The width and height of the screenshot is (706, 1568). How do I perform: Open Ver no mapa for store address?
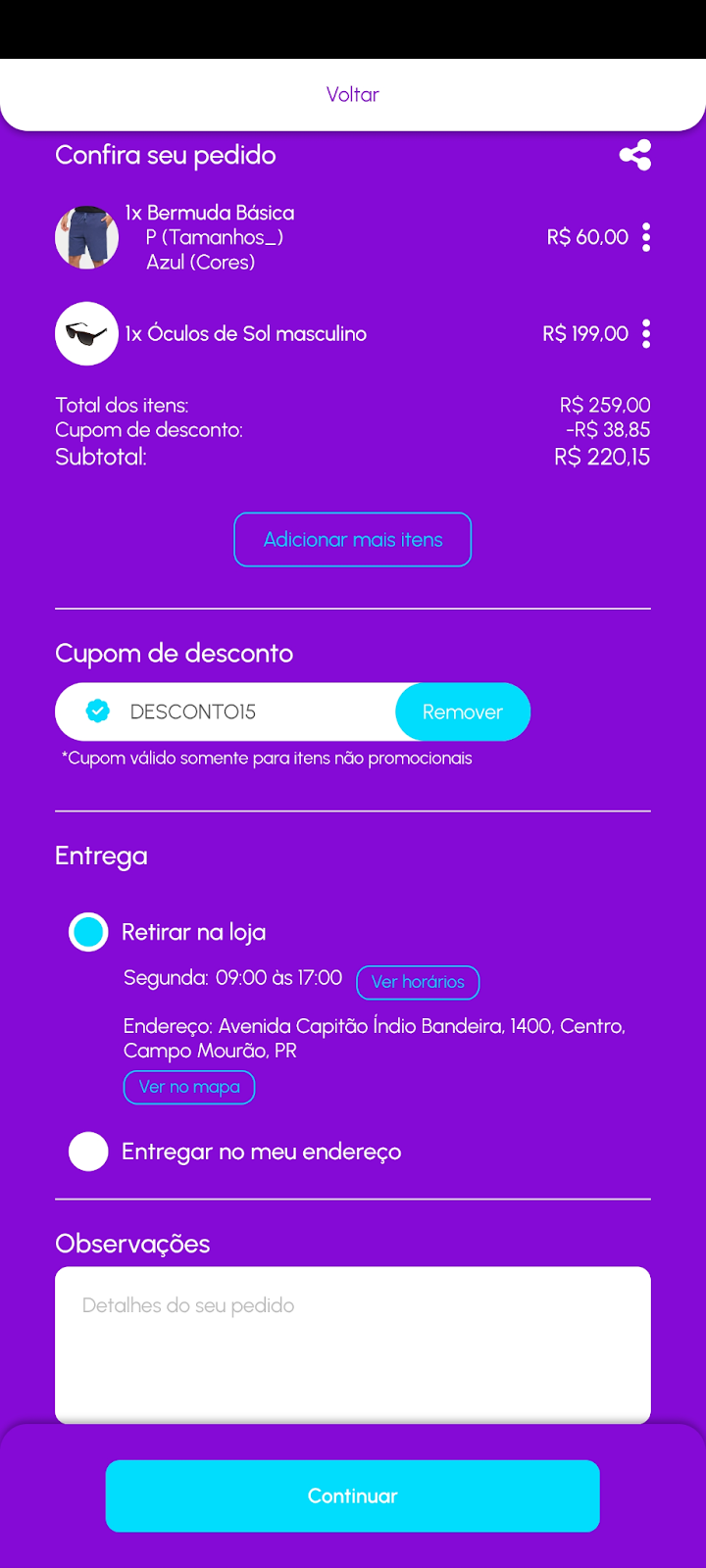click(189, 1087)
